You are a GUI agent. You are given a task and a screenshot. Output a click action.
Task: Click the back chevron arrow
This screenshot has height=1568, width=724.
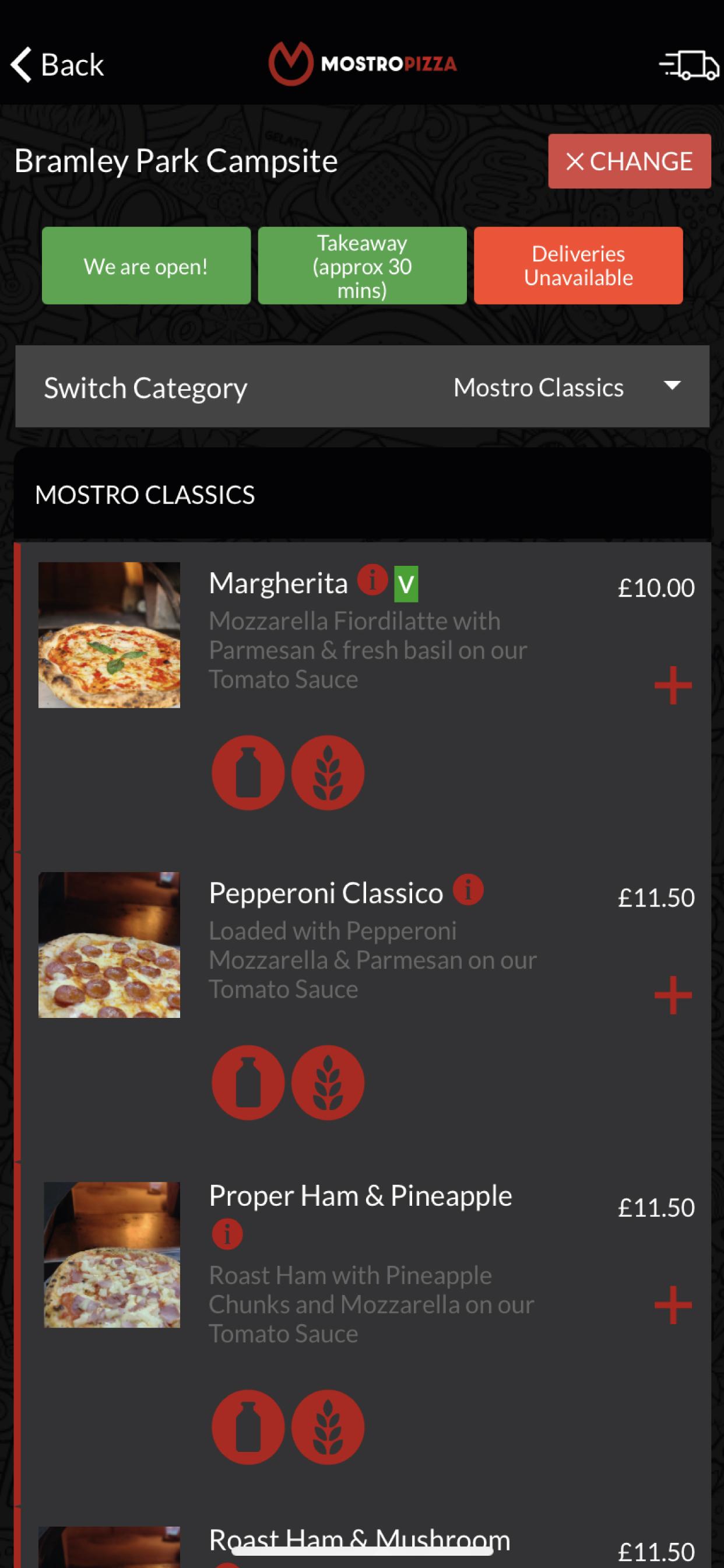[20, 65]
